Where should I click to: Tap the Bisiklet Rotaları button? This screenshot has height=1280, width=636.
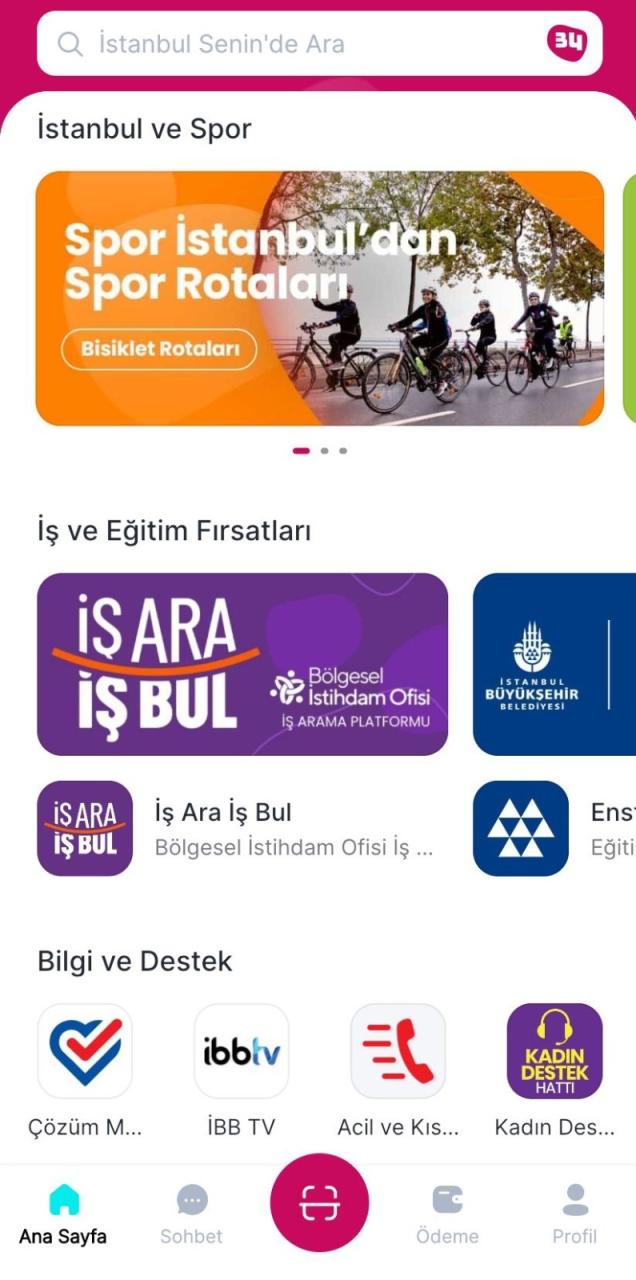(x=159, y=350)
